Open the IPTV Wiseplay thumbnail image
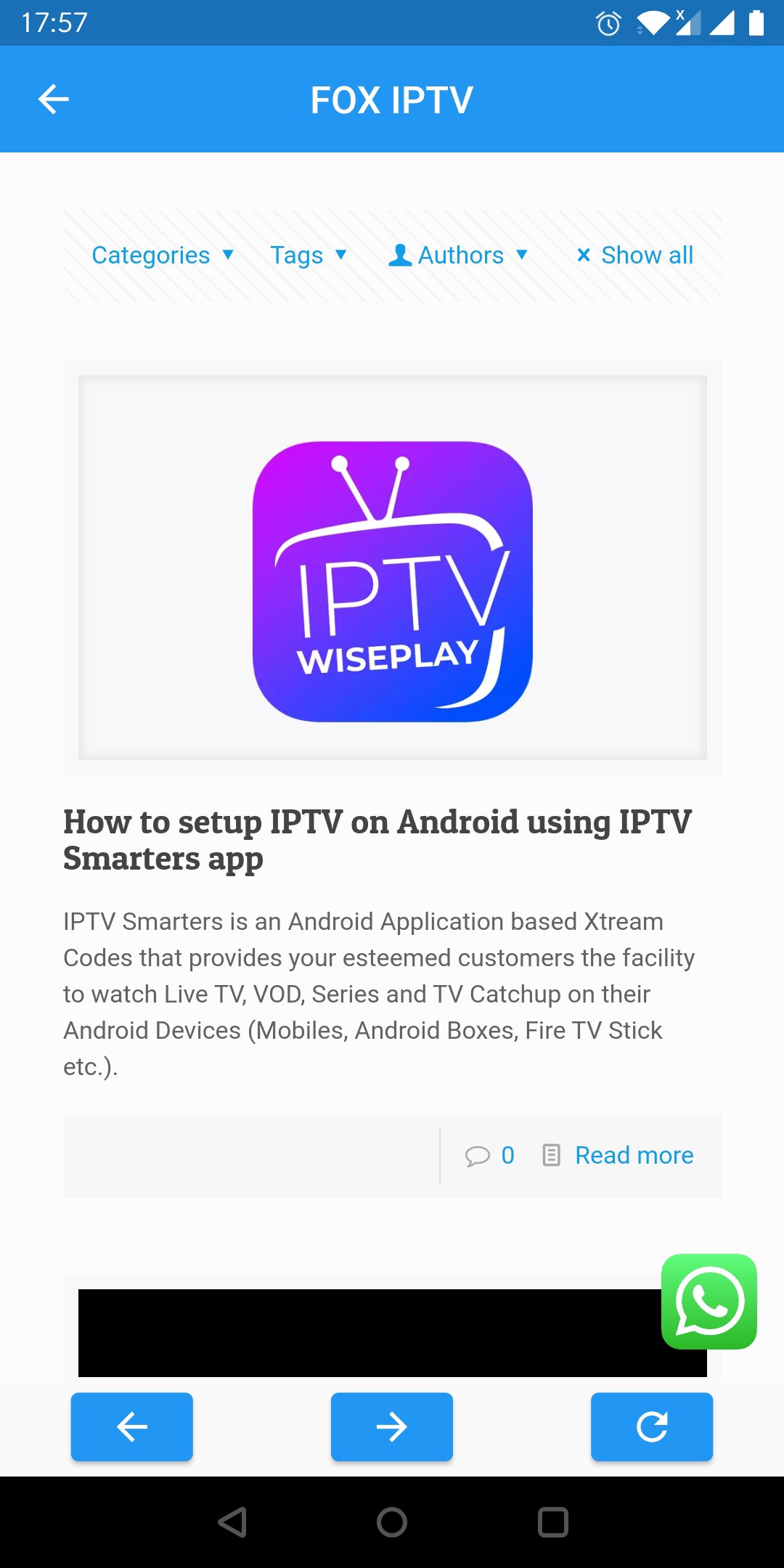Viewport: 784px width, 1568px height. [x=392, y=579]
